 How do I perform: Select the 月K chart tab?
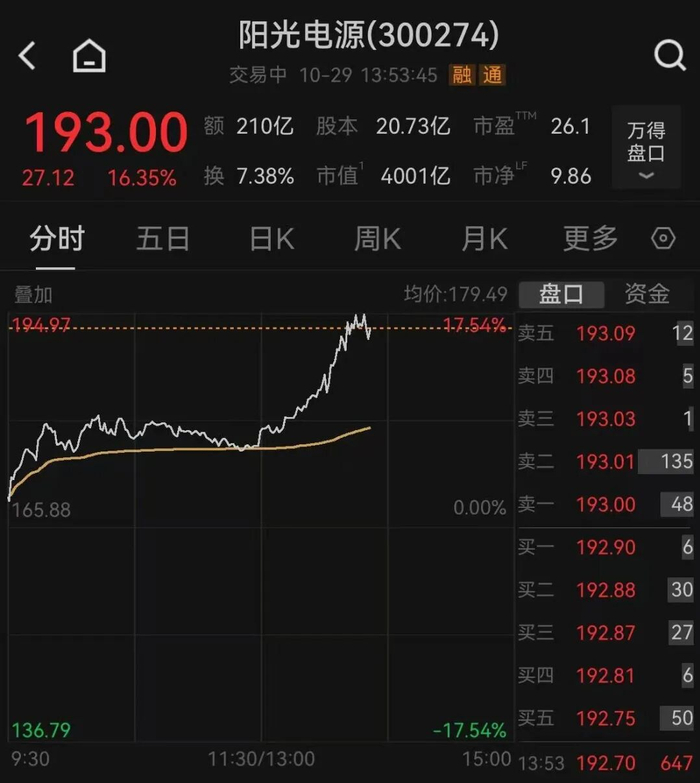[484, 239]
